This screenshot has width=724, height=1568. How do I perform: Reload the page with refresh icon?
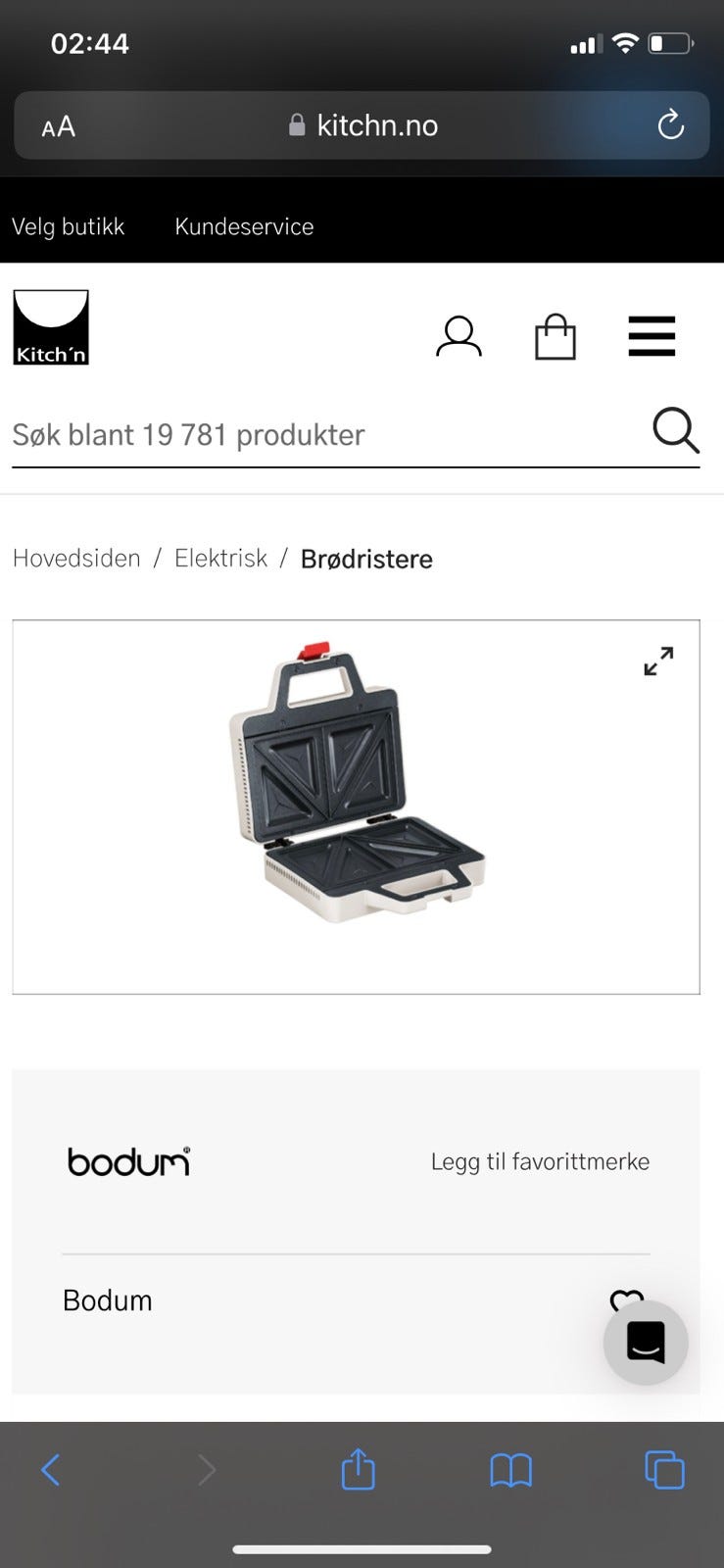pos(670,125)
